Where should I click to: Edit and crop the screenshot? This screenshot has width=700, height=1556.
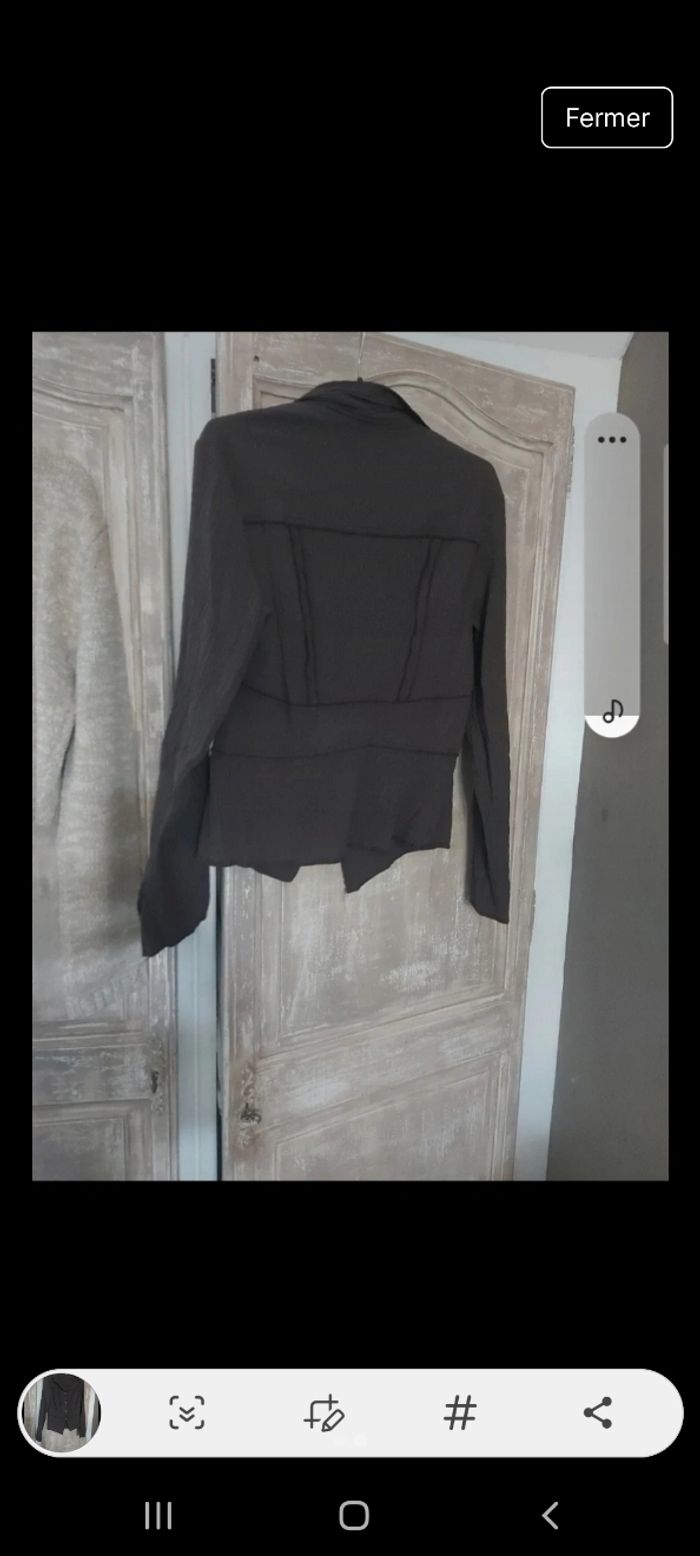pyautogui.click(x=324, y=1412)
